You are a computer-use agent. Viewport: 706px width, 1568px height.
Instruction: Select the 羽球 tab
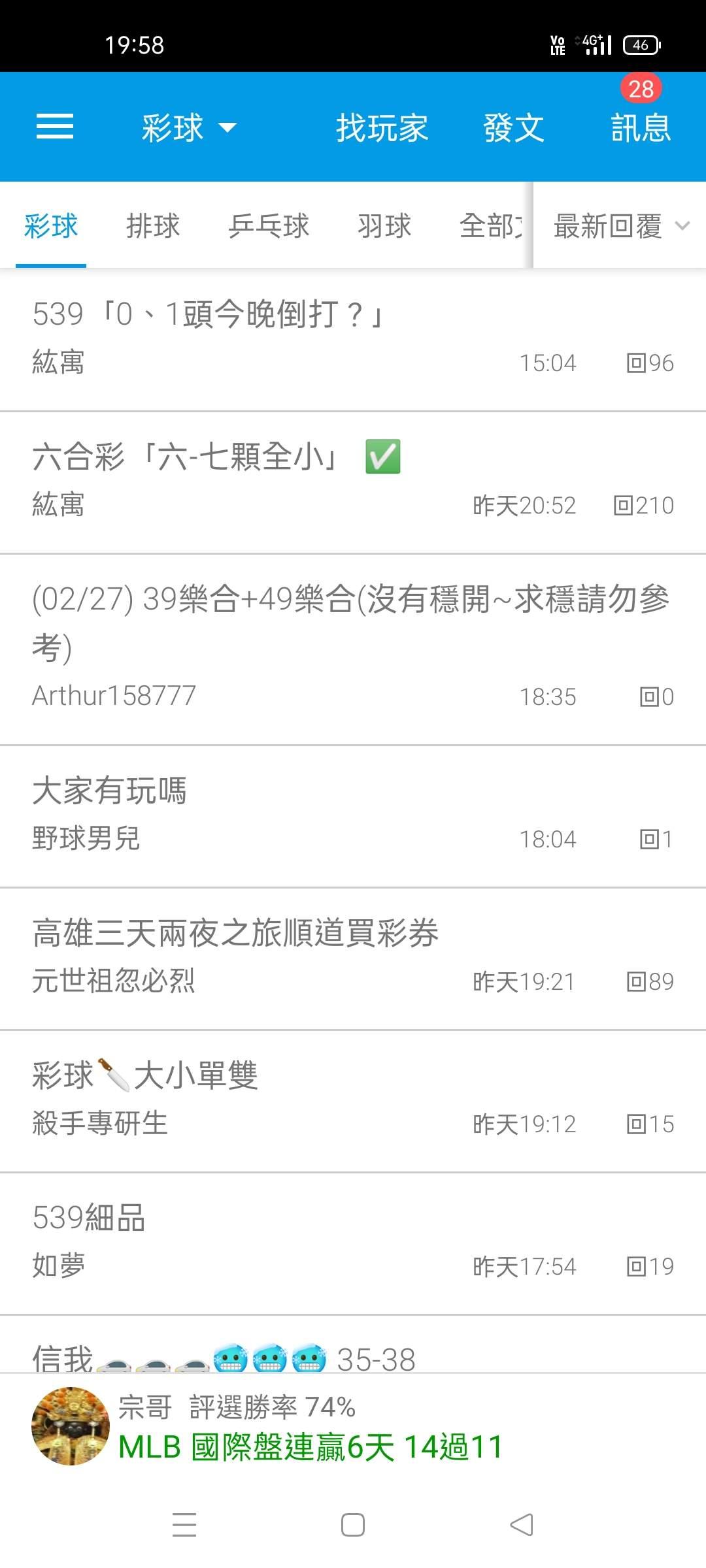(x=384, y=226)
